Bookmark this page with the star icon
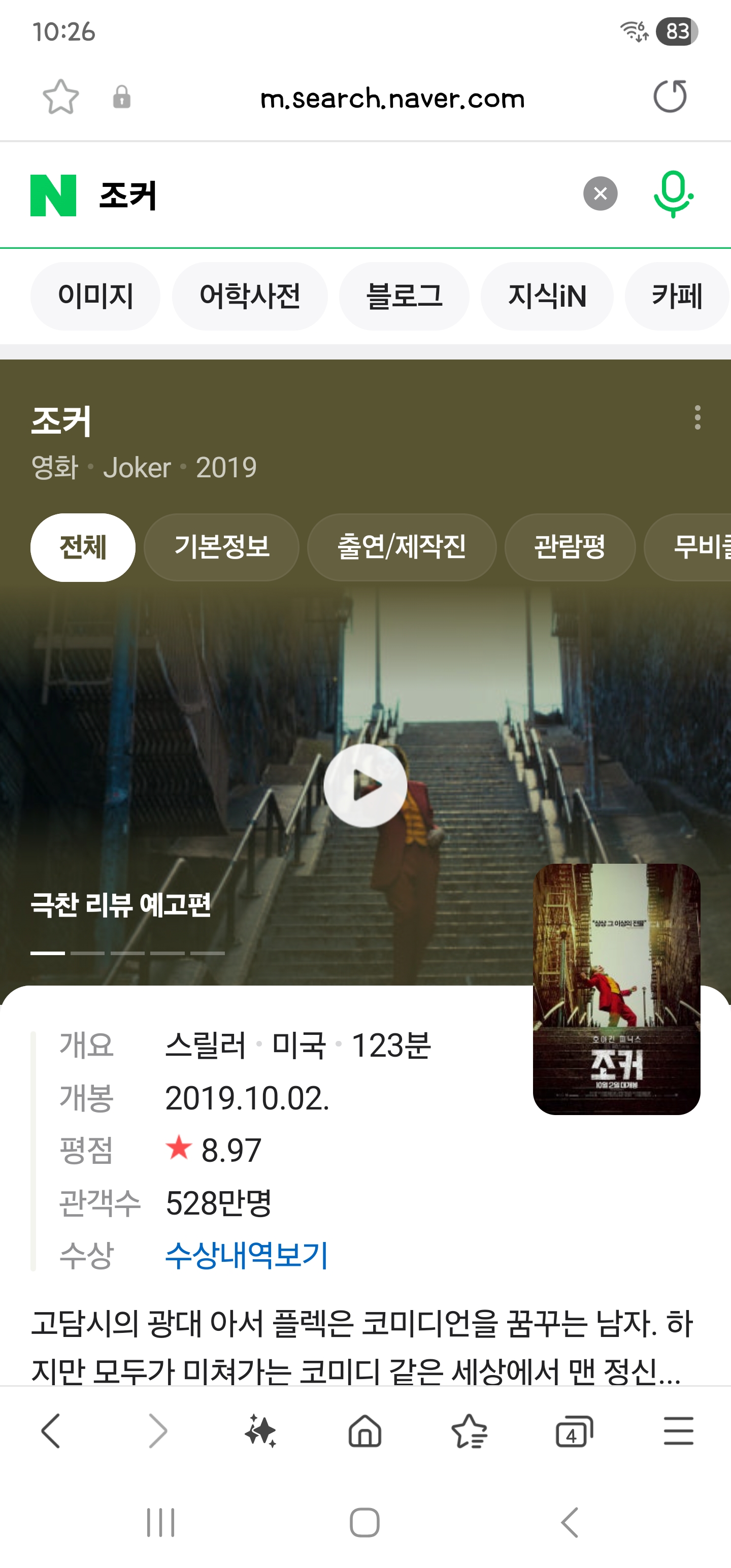731x1568 pixels. click(61, 97)
